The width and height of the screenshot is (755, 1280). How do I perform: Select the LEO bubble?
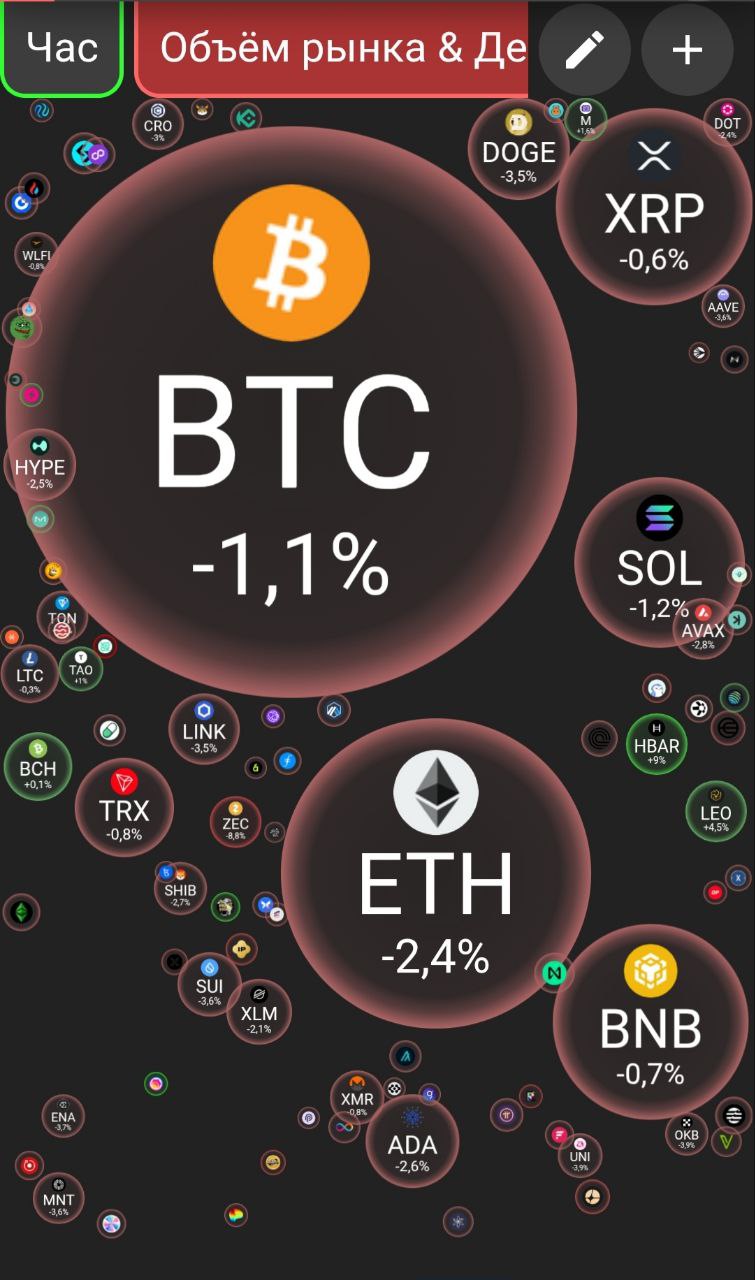coord(716,811)
